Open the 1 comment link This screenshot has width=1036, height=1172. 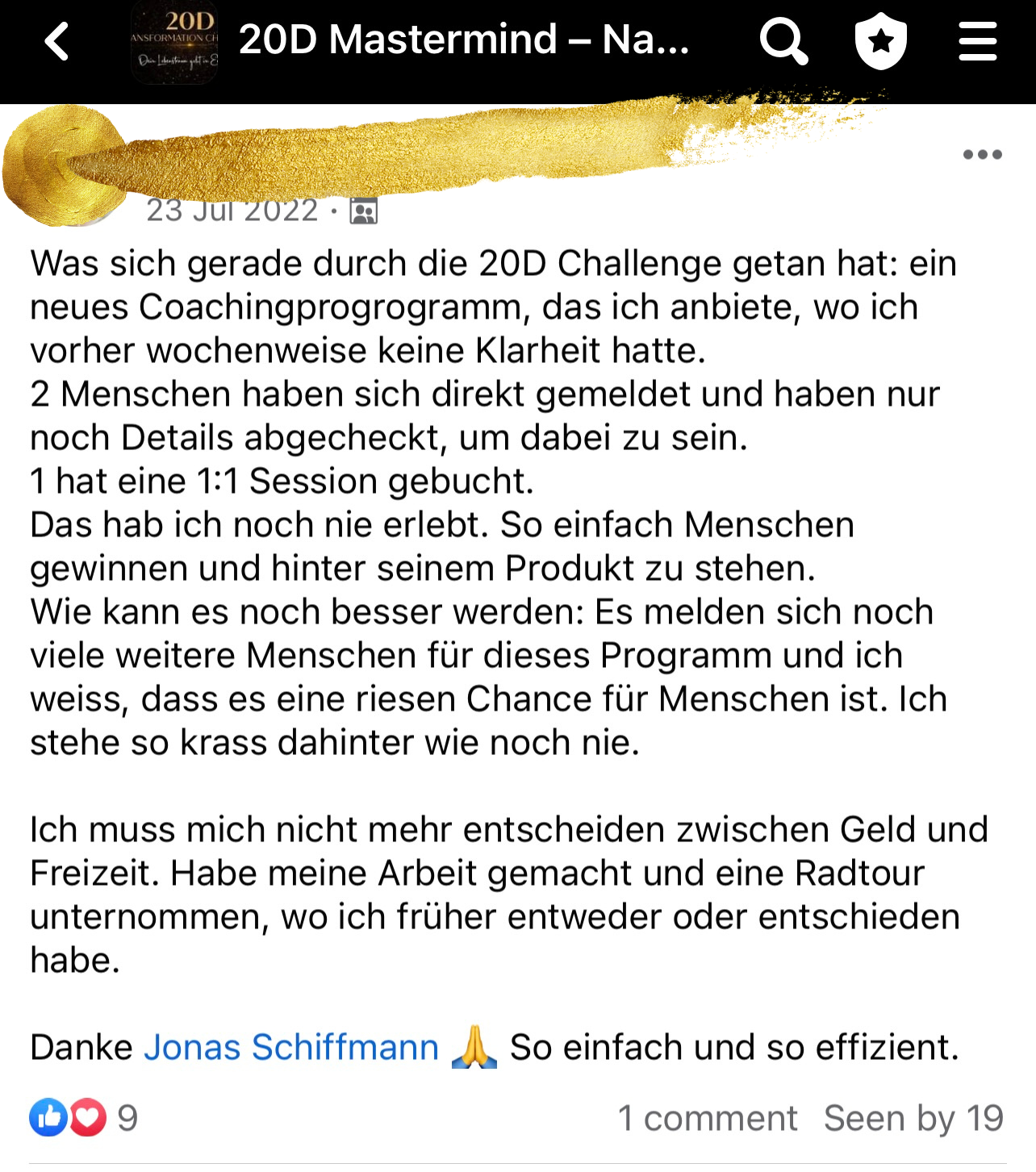(707, 1118)
